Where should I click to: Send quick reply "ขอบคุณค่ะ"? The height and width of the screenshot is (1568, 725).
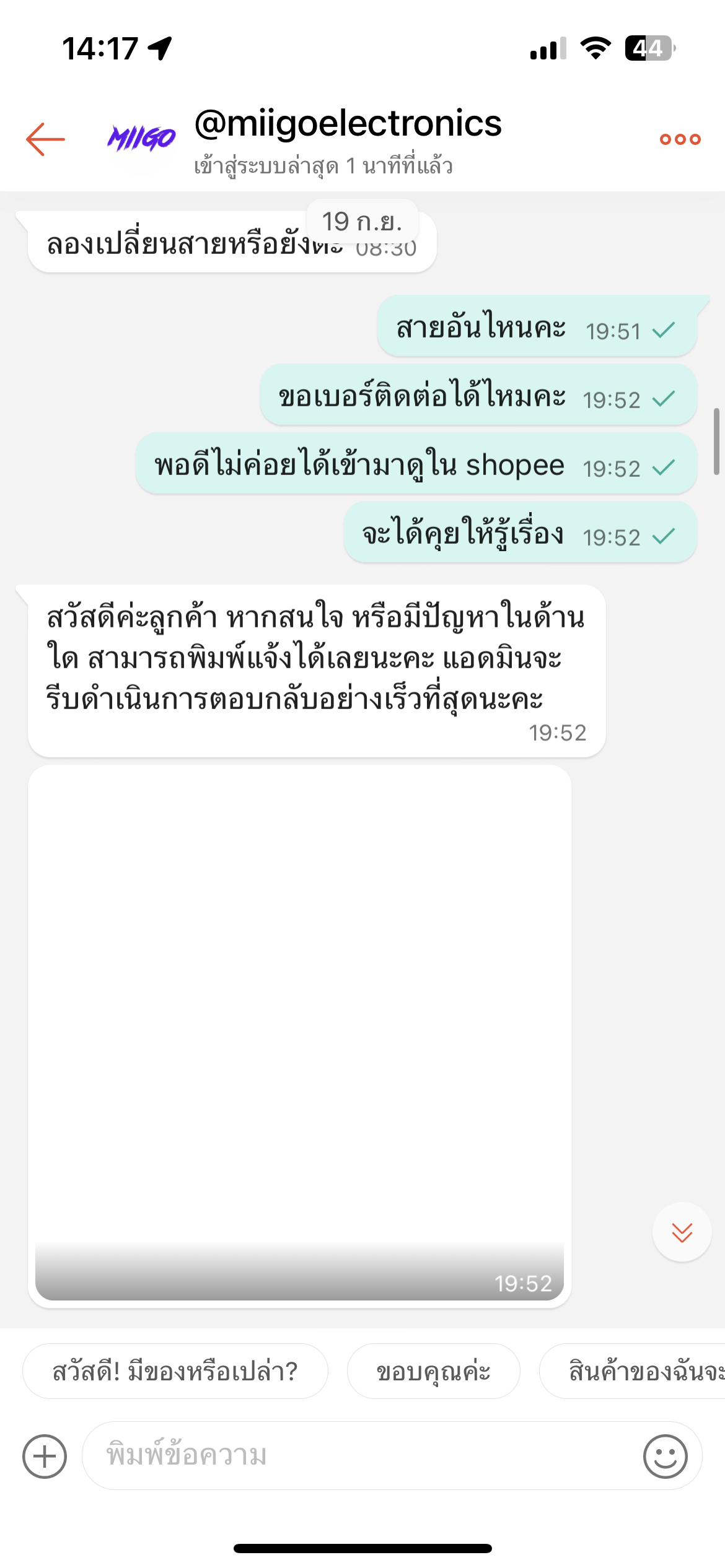pyautogui.click(x=433, y=1371)
